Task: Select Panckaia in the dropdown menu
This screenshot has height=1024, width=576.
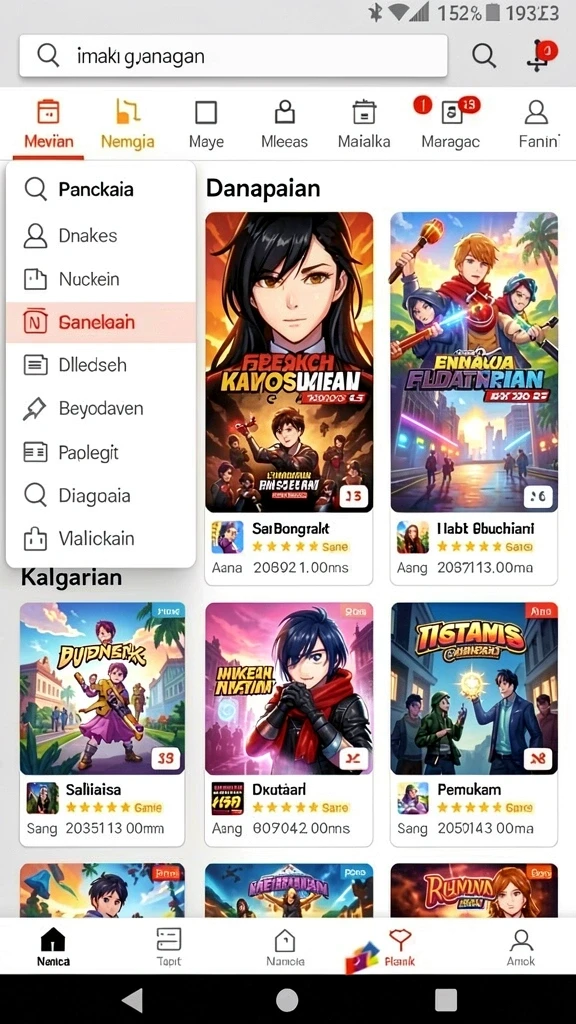Action: coord(101,189)
